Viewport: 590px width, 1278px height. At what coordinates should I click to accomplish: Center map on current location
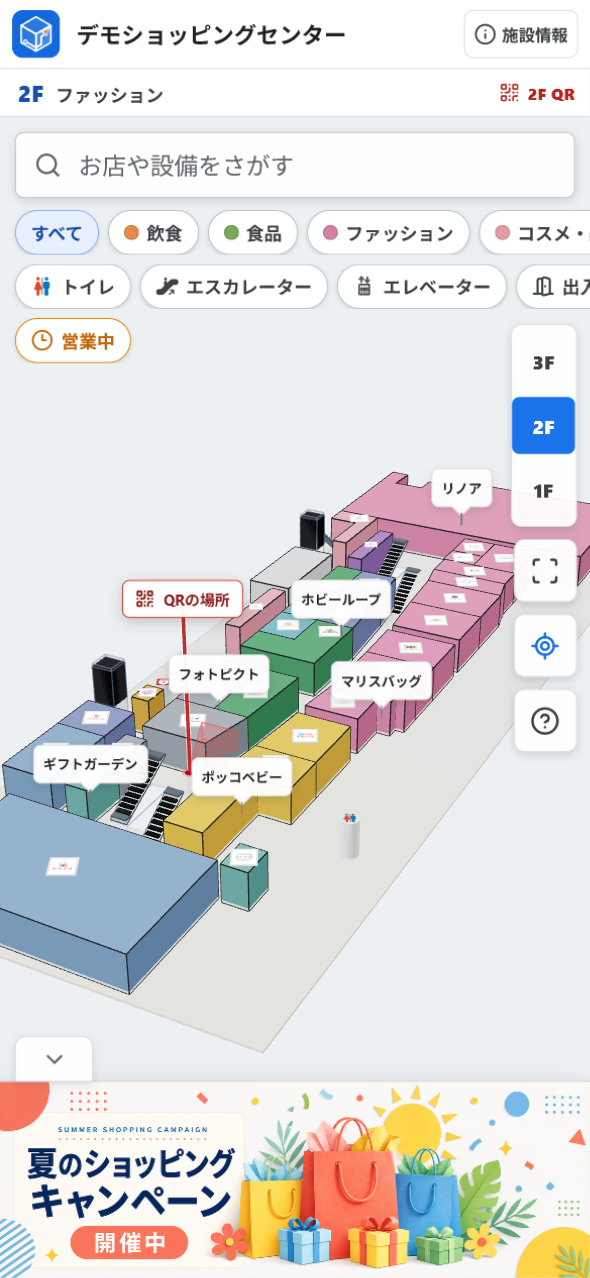545,646
